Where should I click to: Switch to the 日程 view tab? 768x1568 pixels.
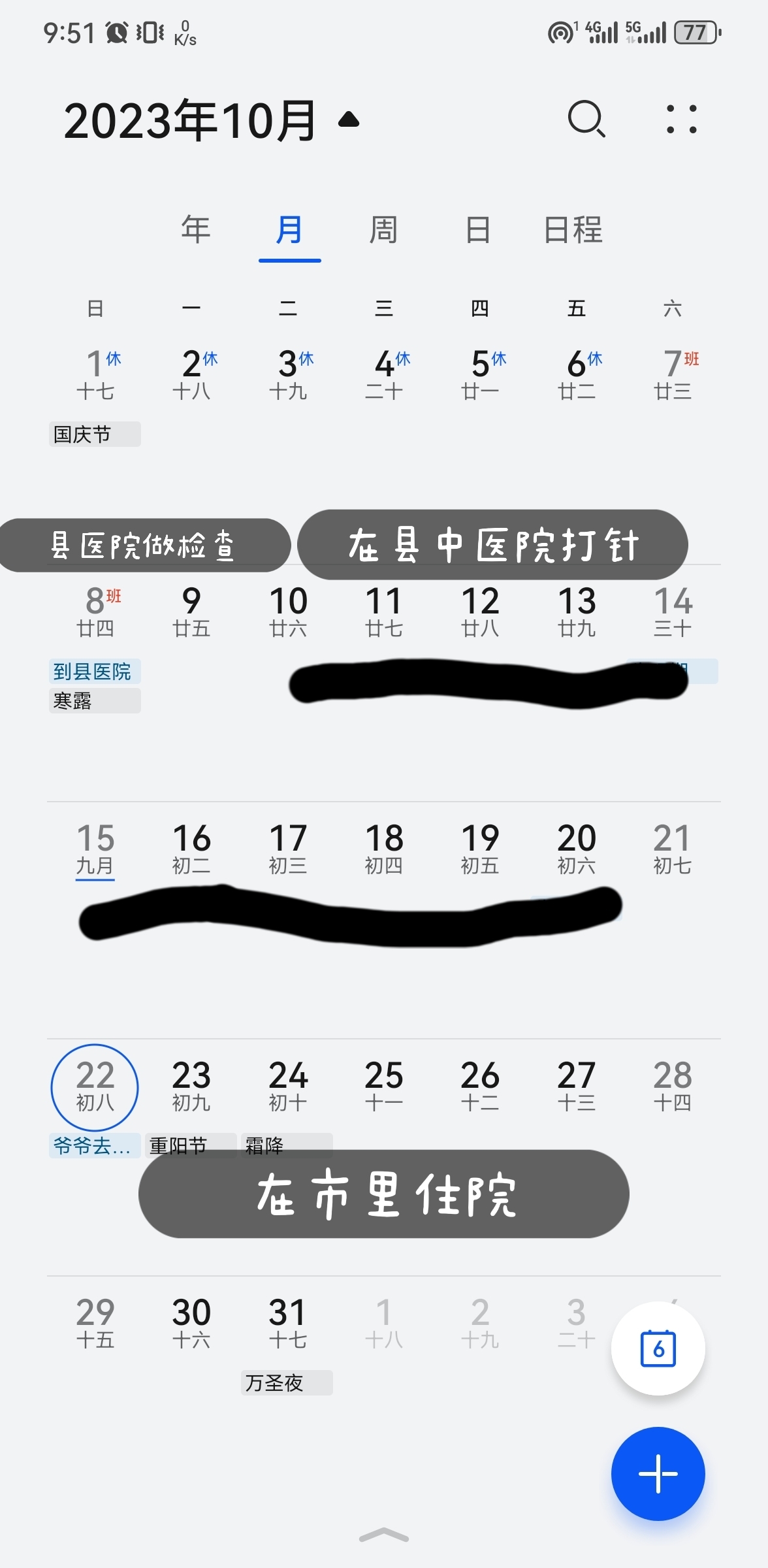click(x=573, y=230)
